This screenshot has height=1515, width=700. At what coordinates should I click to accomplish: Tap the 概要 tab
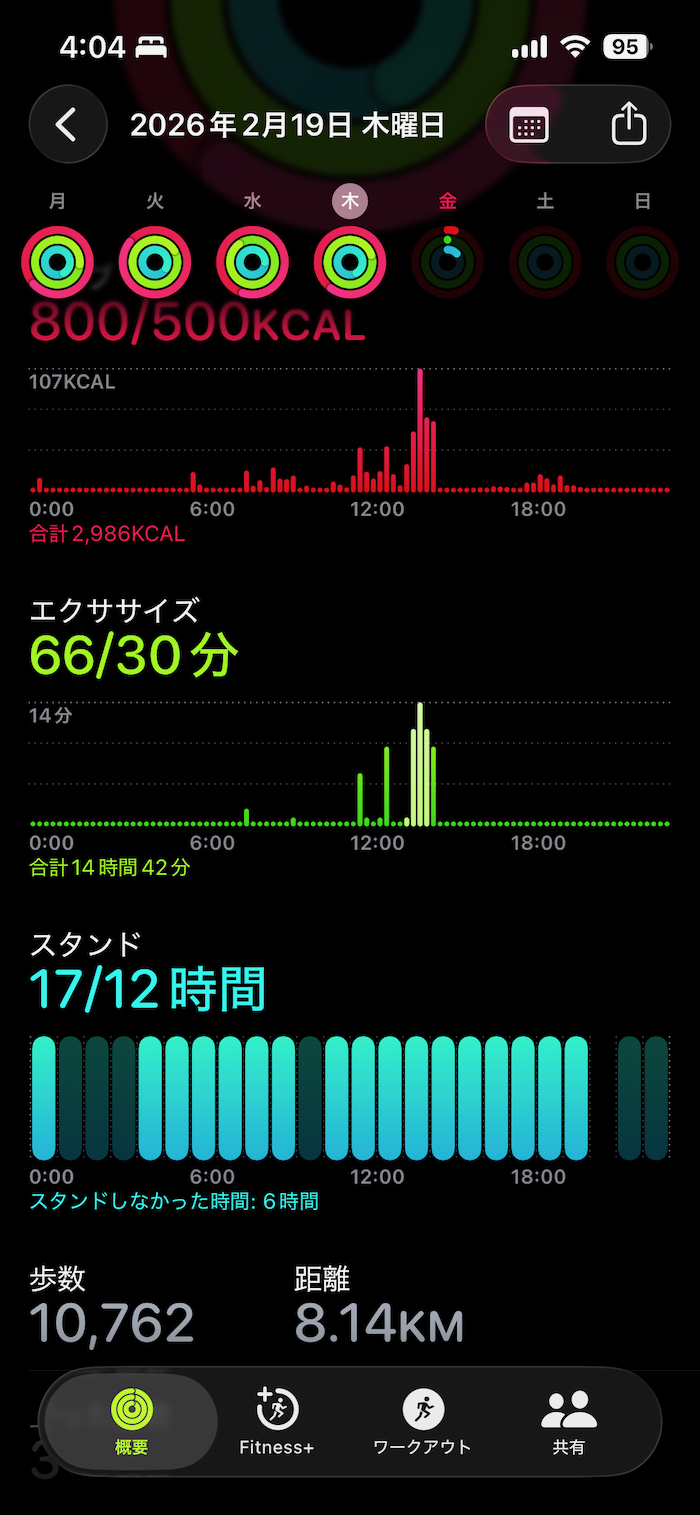(x=131, y=1421)
